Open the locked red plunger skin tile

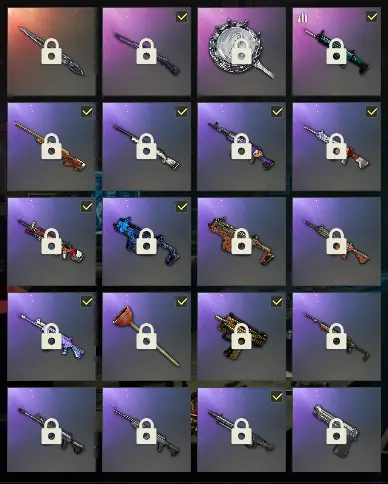pyautogui.click(x=146, y=337)
